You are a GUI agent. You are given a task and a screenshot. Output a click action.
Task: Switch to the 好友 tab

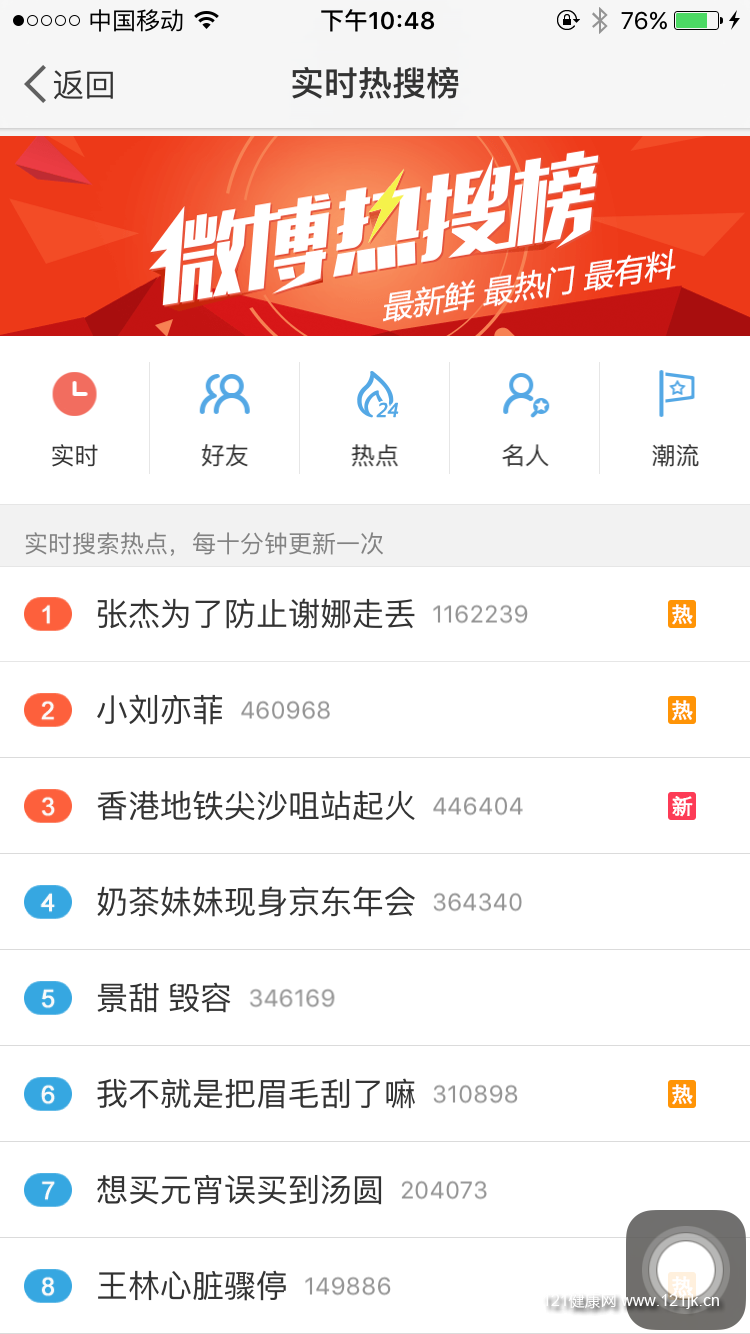(x=224, y=418)
